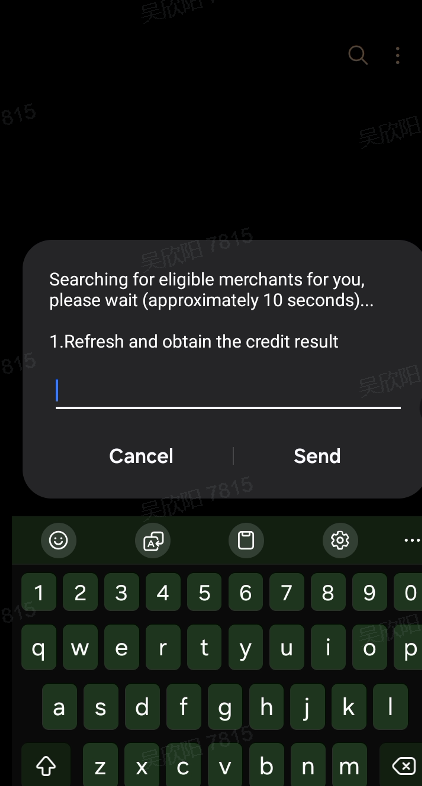Open the search icon in the top bar
The height and width of the screenshot is (786, 422).
tap(358, 55)
